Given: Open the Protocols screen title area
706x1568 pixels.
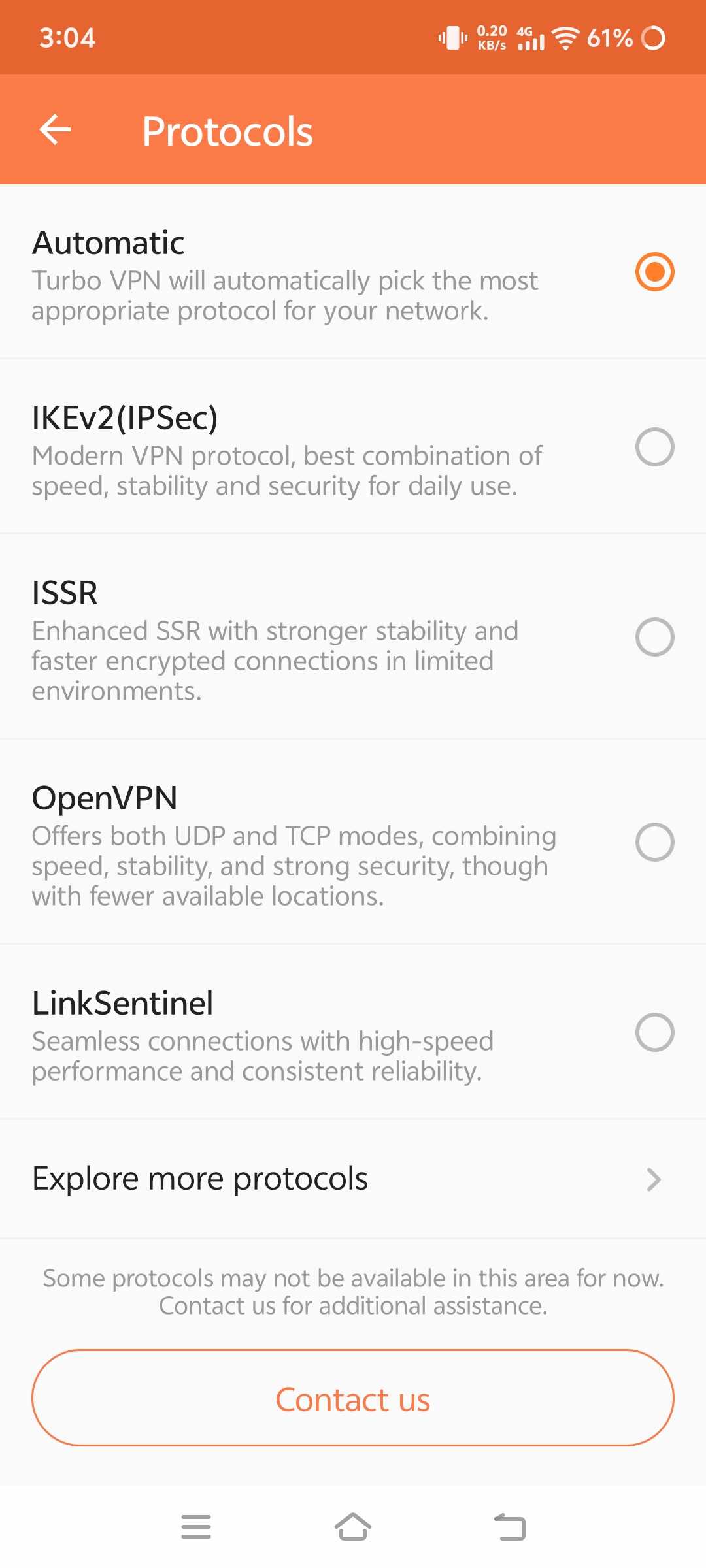Looking at the screenshot, I should point(227,129).
